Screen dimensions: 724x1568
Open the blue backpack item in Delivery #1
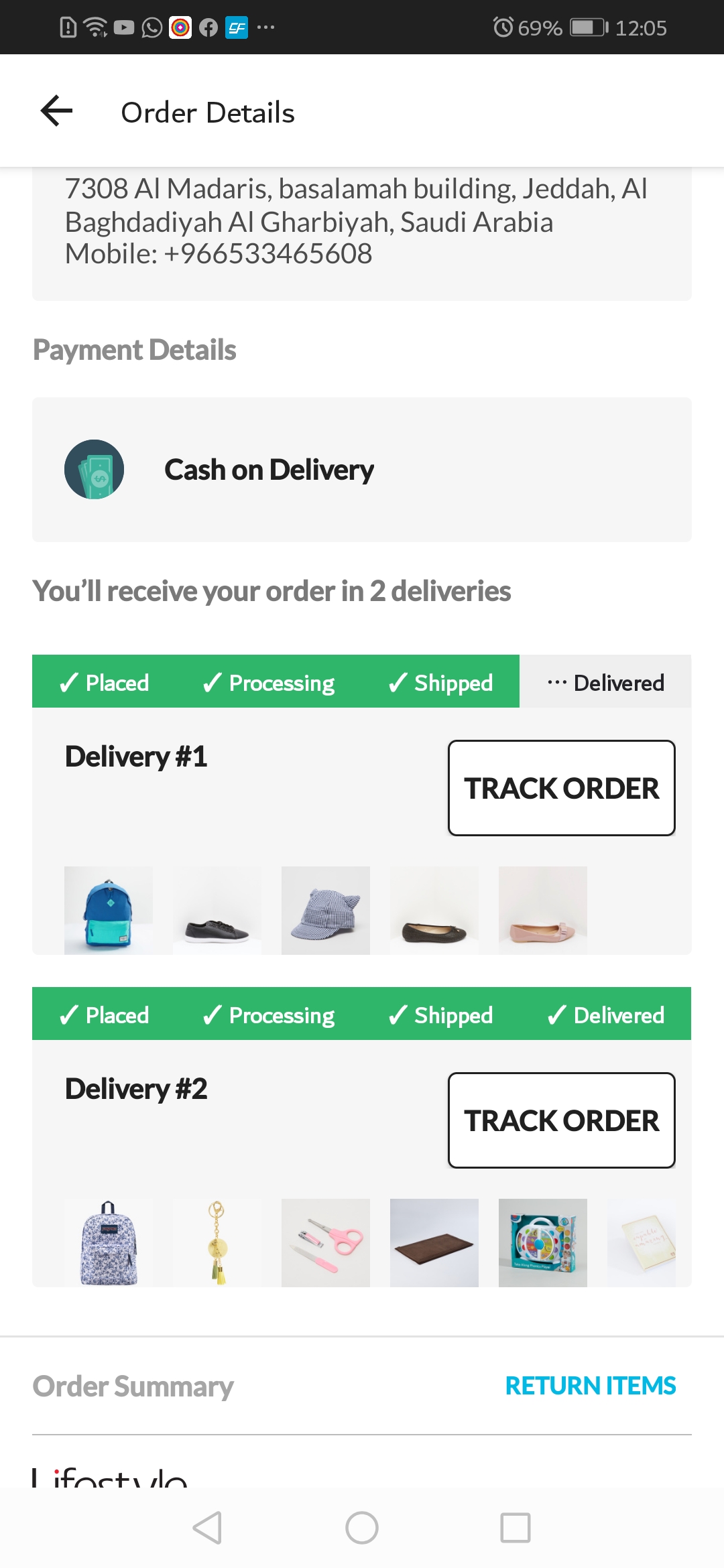coord(109,910)
